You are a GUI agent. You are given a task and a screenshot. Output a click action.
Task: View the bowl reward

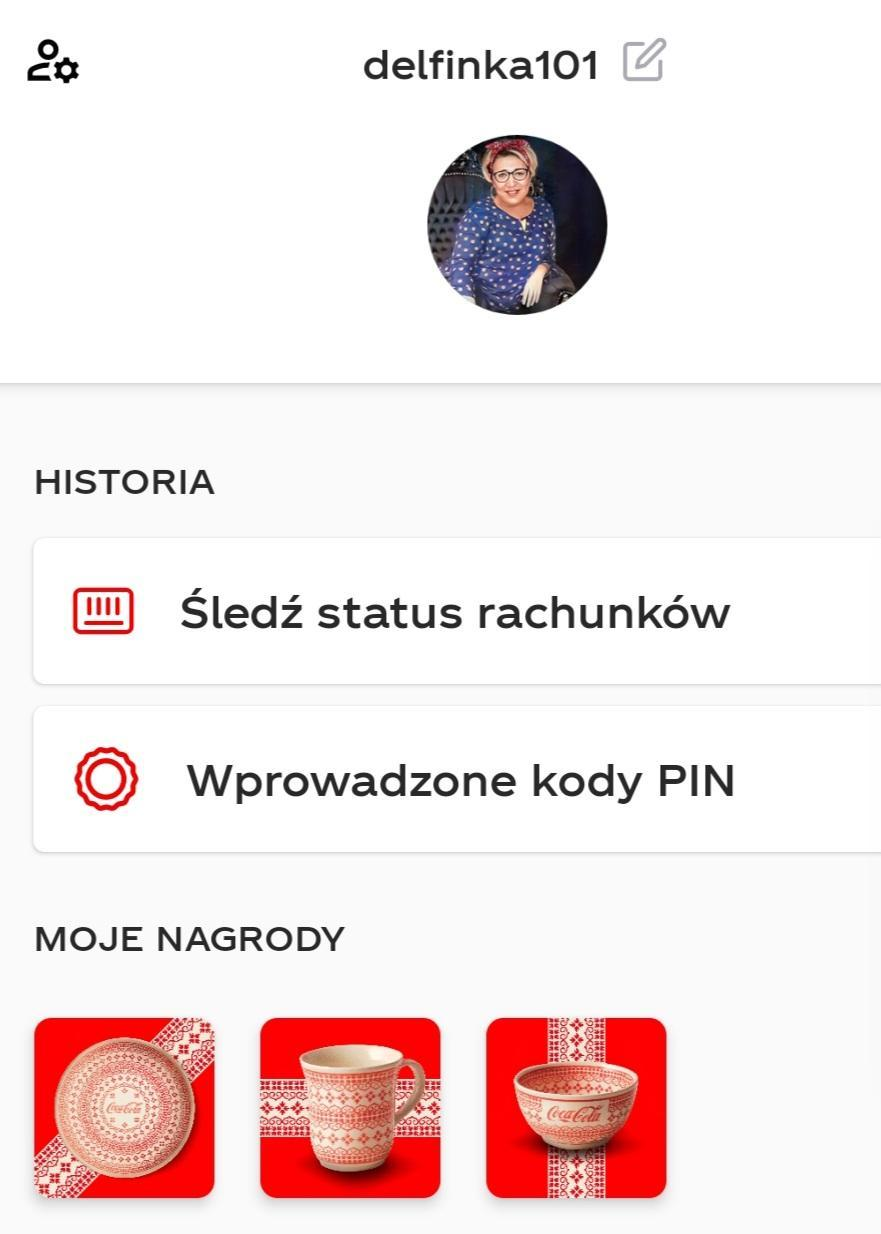(576, 1107)
